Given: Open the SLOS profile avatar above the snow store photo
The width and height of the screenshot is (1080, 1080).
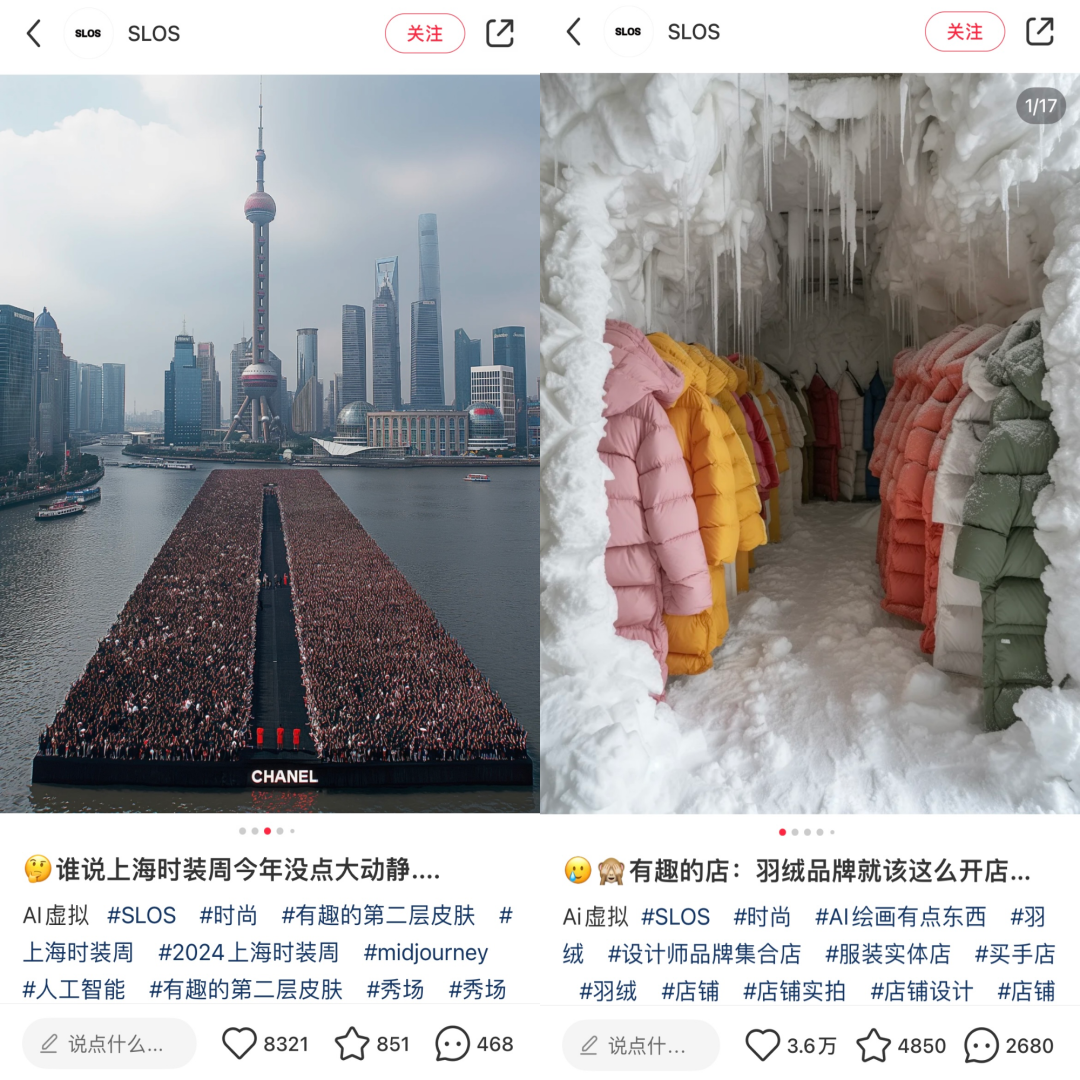Looking at the screenshot, I should point(628,33).
